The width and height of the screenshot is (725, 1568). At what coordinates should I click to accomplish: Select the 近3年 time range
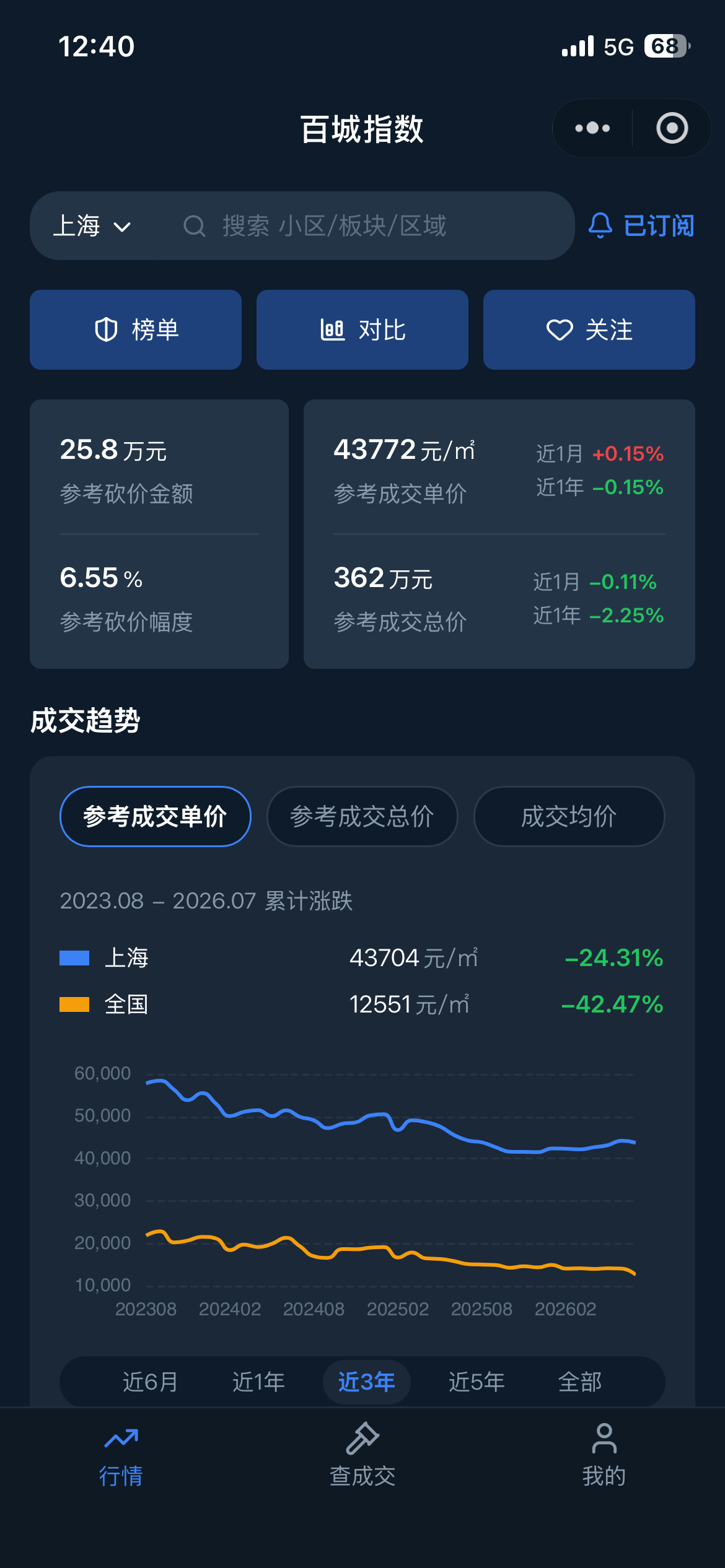click(x=367, y=1382)
